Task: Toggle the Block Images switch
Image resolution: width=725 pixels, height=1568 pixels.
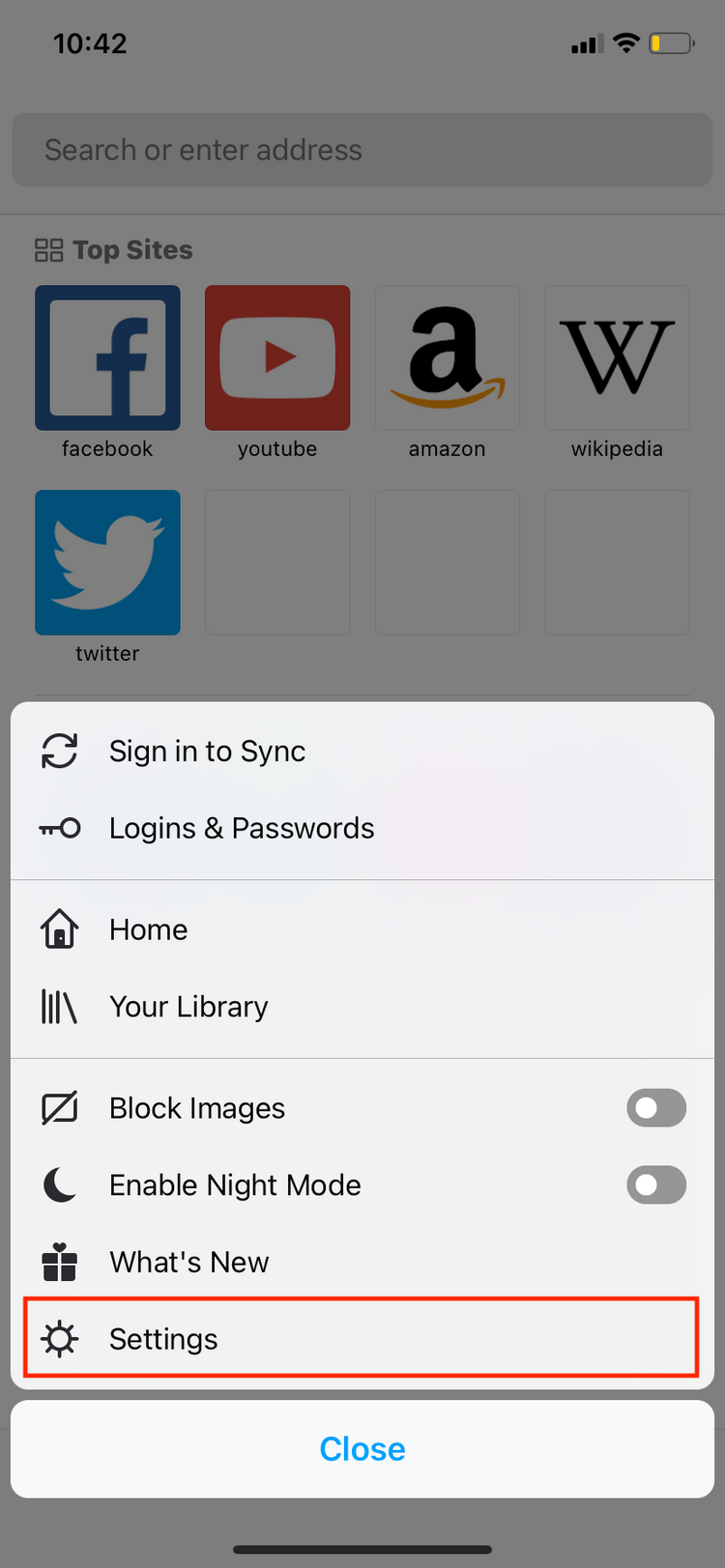Action: (x=655, y=1108)
